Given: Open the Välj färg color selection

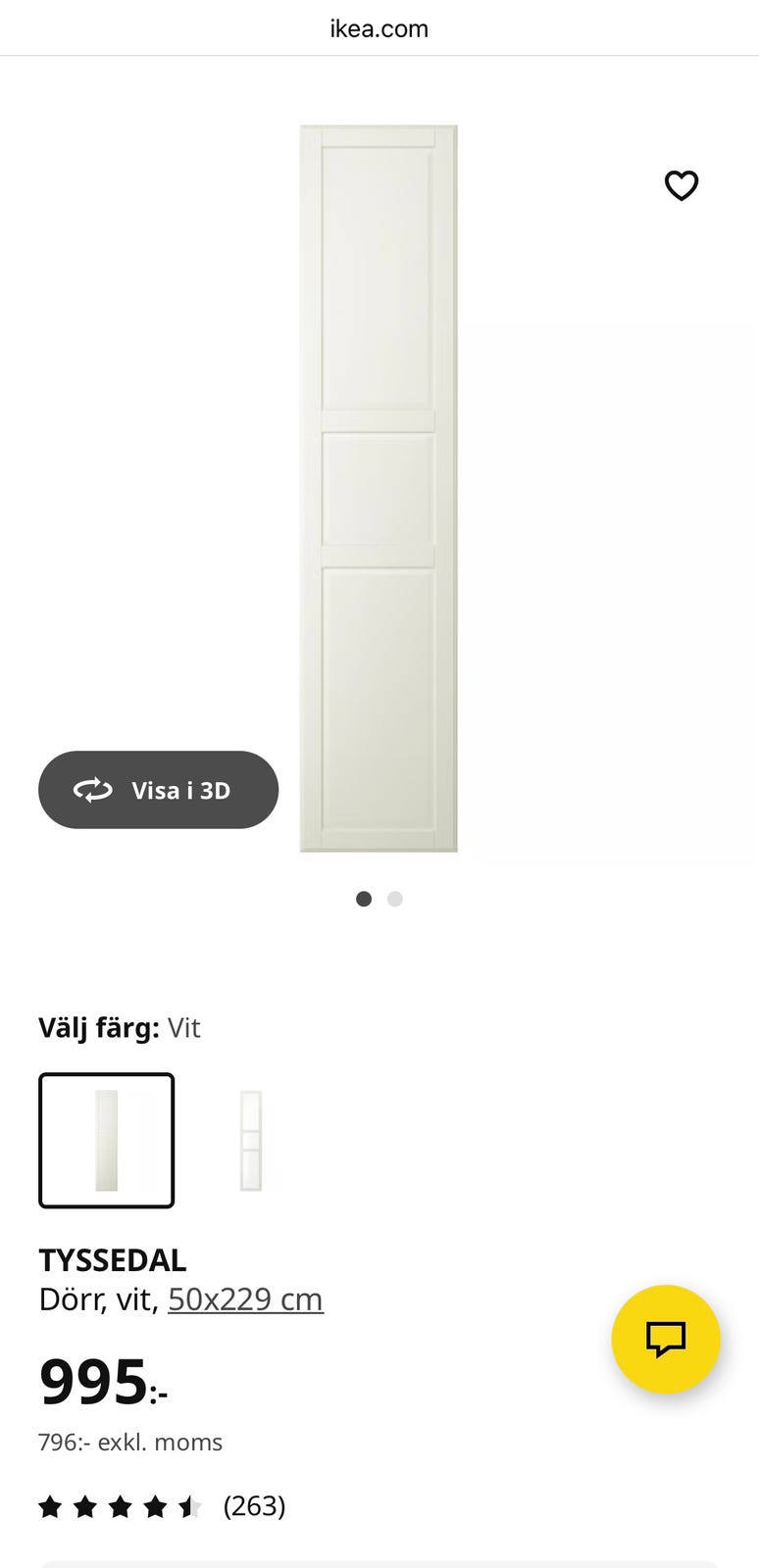Looking at the screenshot, I should [x=118, y=1027].
